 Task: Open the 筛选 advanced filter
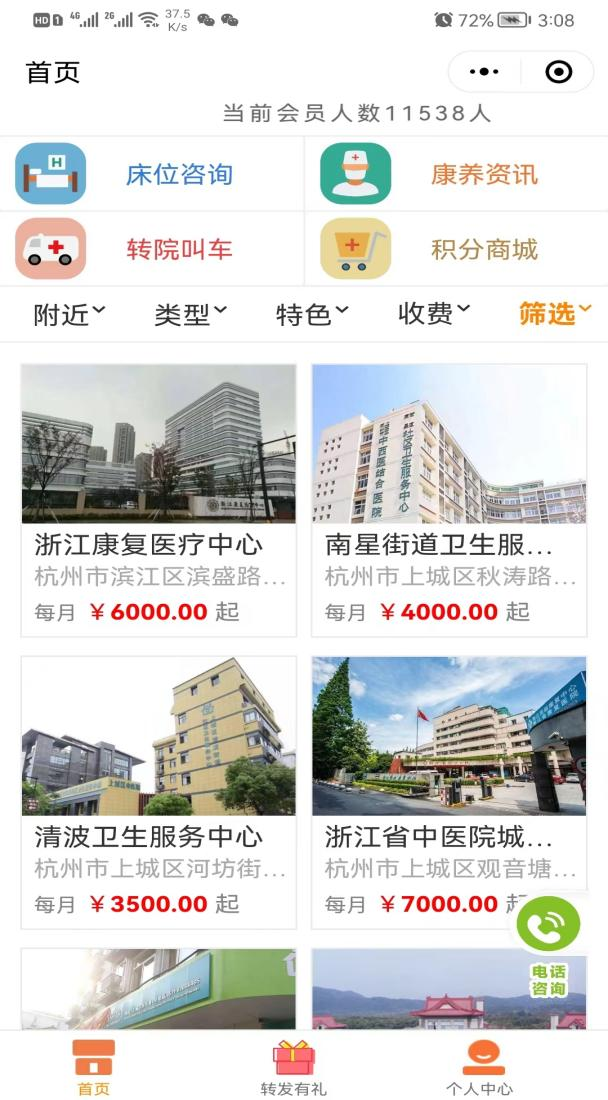[x=555, y=314]
